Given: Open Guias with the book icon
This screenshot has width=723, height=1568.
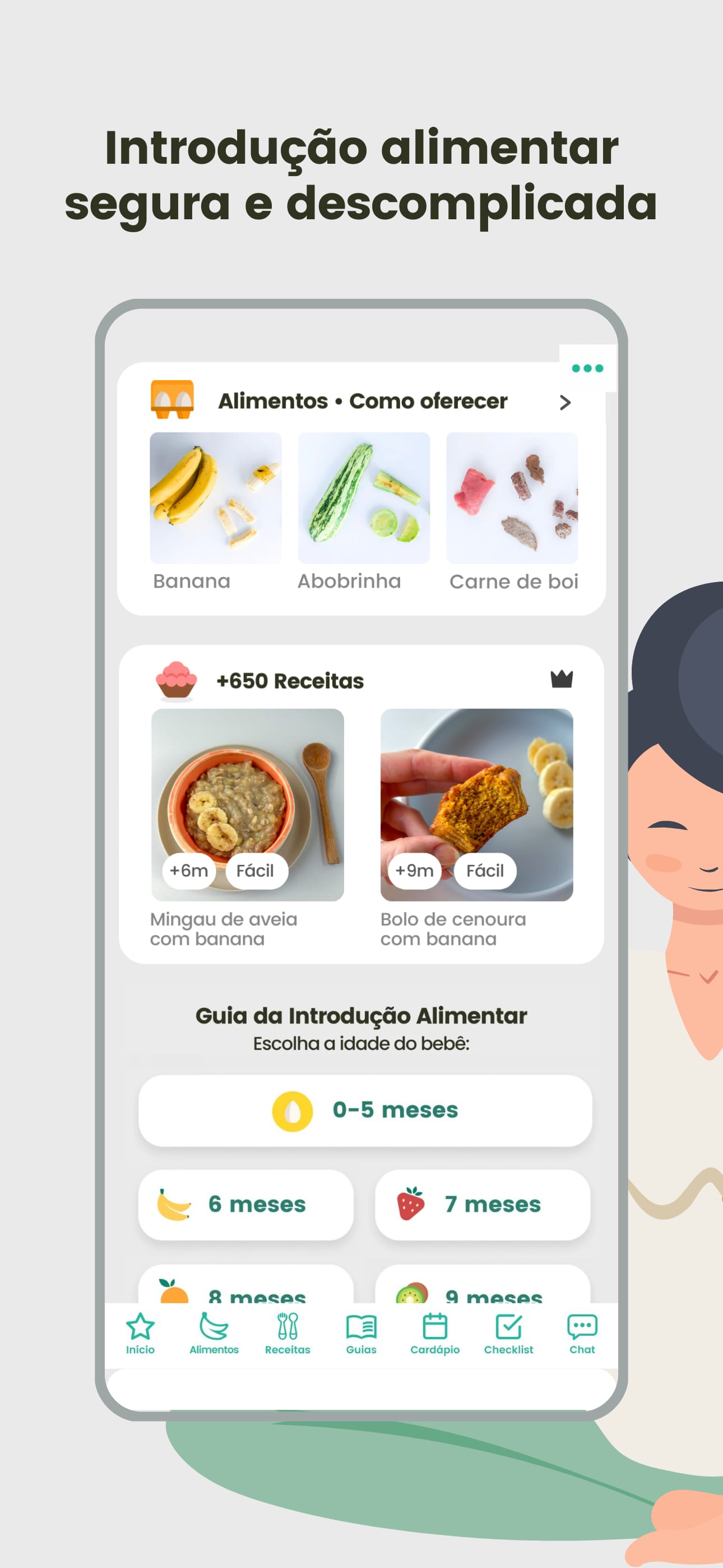Looking at the screenshot, I should [362, 1326].
